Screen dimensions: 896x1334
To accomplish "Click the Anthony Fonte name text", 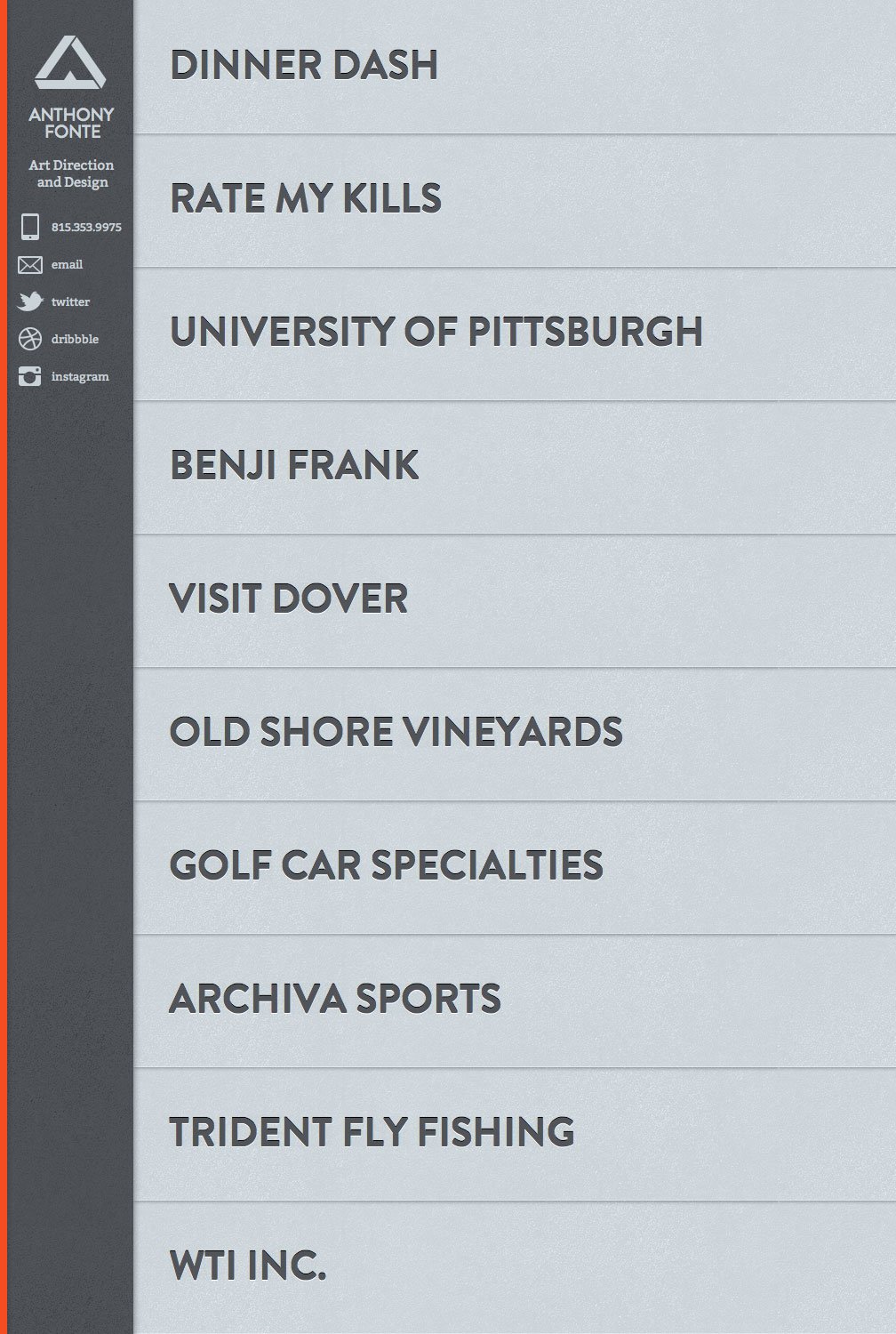I will coord(74,122).
